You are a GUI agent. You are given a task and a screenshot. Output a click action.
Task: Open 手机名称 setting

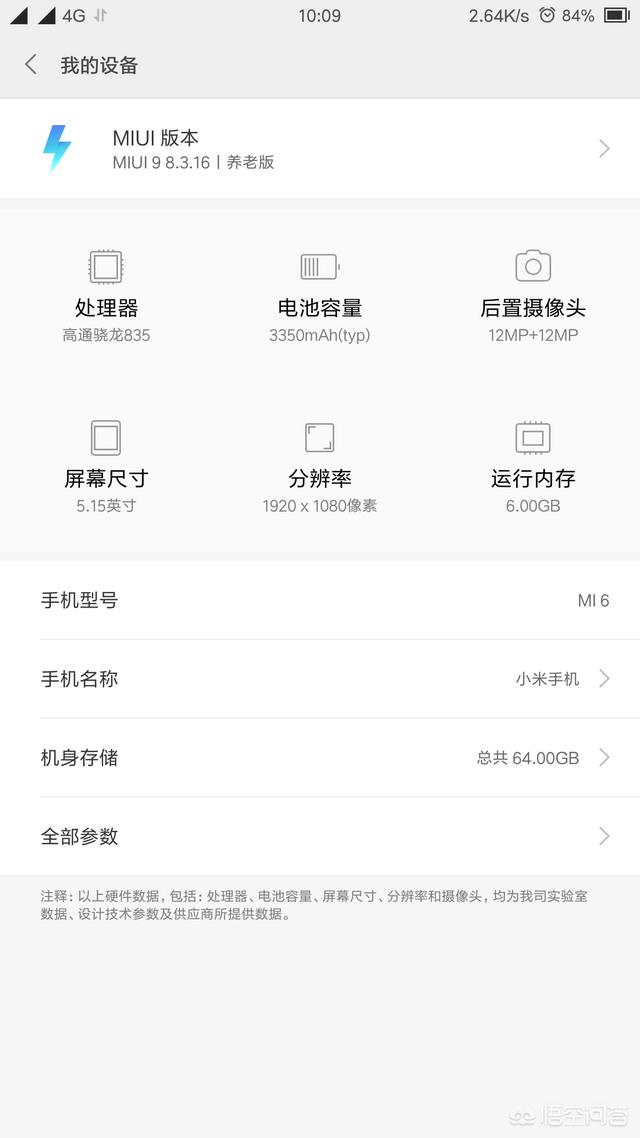[320, 679]
